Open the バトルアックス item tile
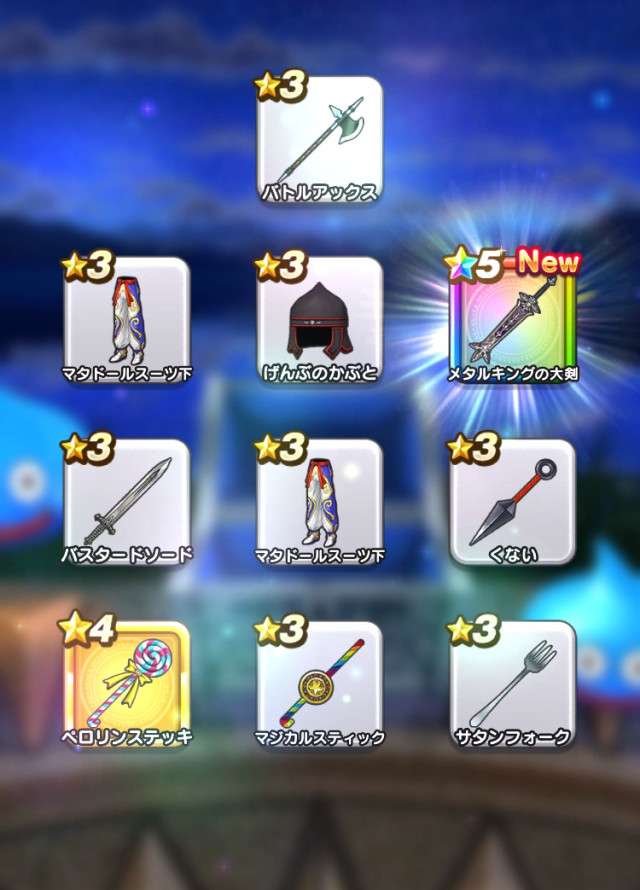Image resolution: width=640 pixels, height=890 pixels. pos(320,140)
